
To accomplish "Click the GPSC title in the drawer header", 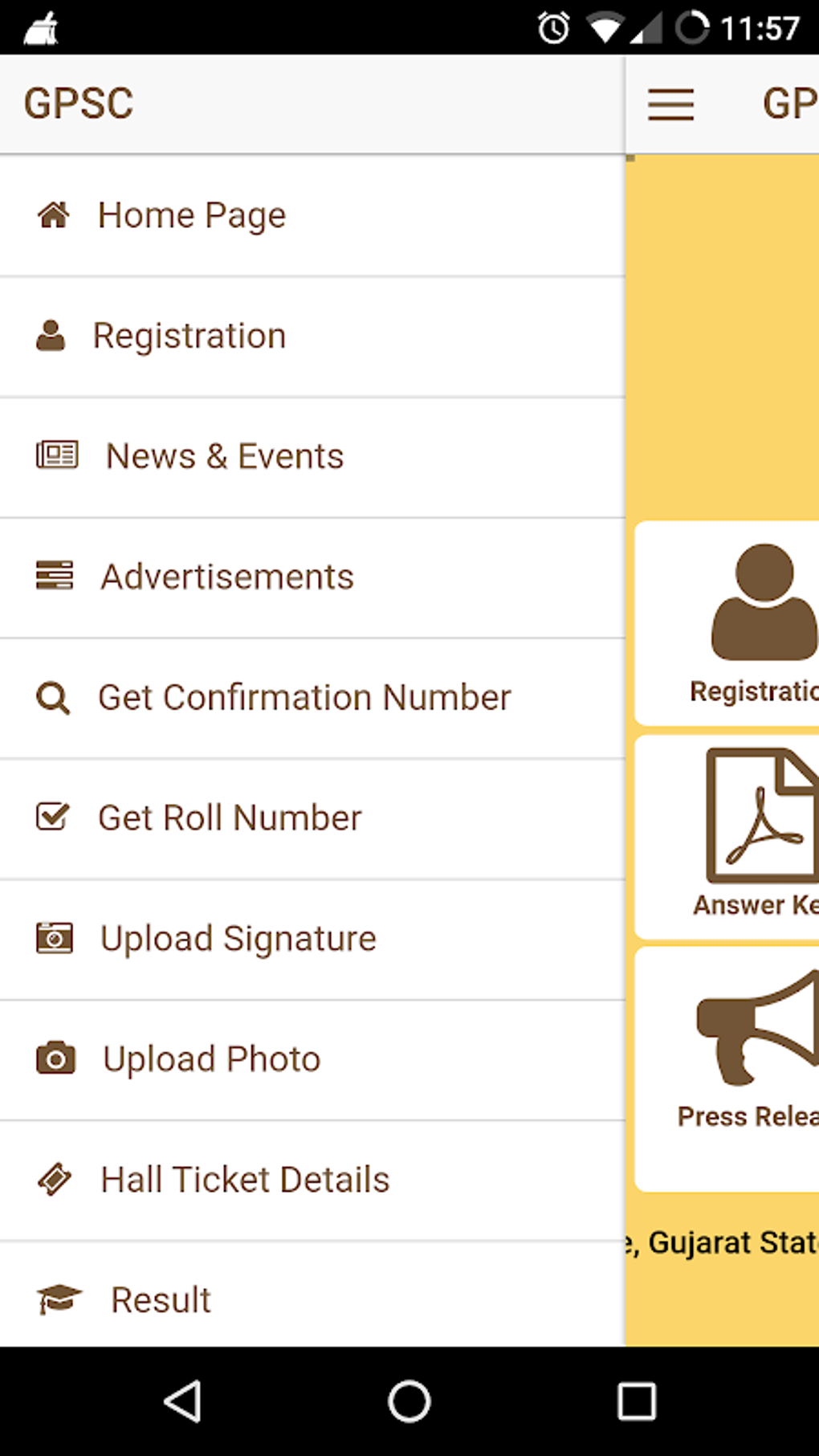I will coord(79,102).
